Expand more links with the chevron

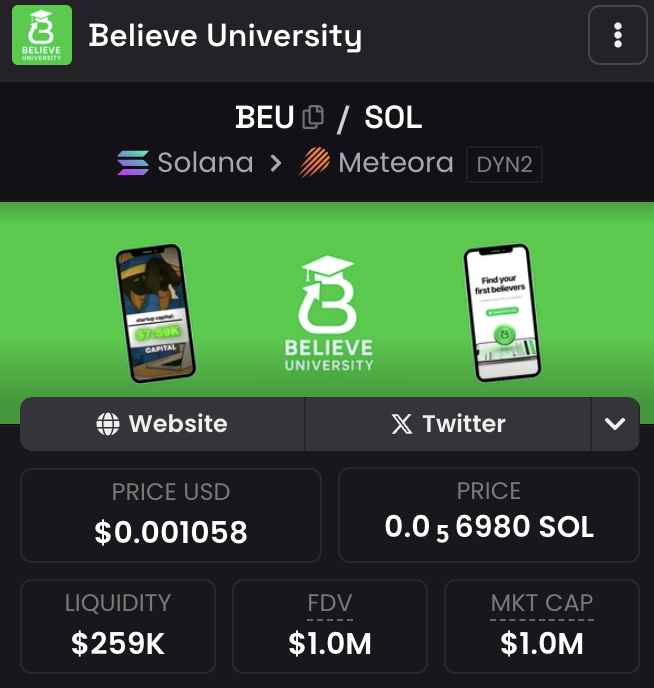[x=615, y=424]
